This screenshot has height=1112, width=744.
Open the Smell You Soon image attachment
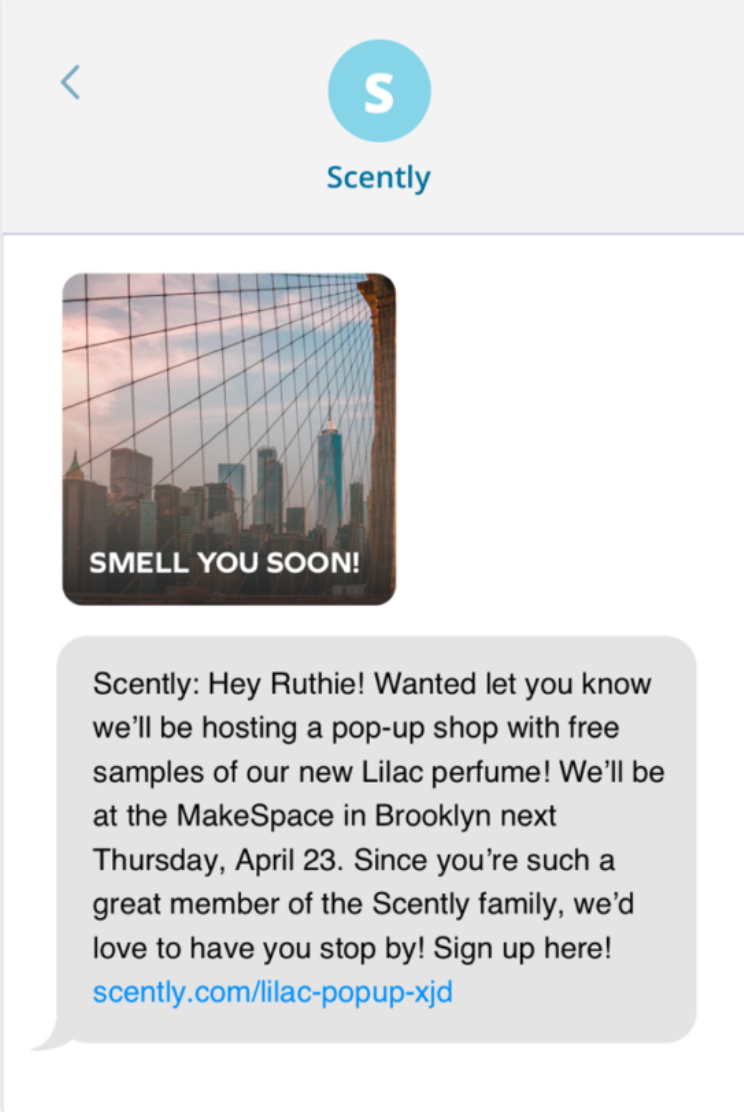tap(229, 439)
